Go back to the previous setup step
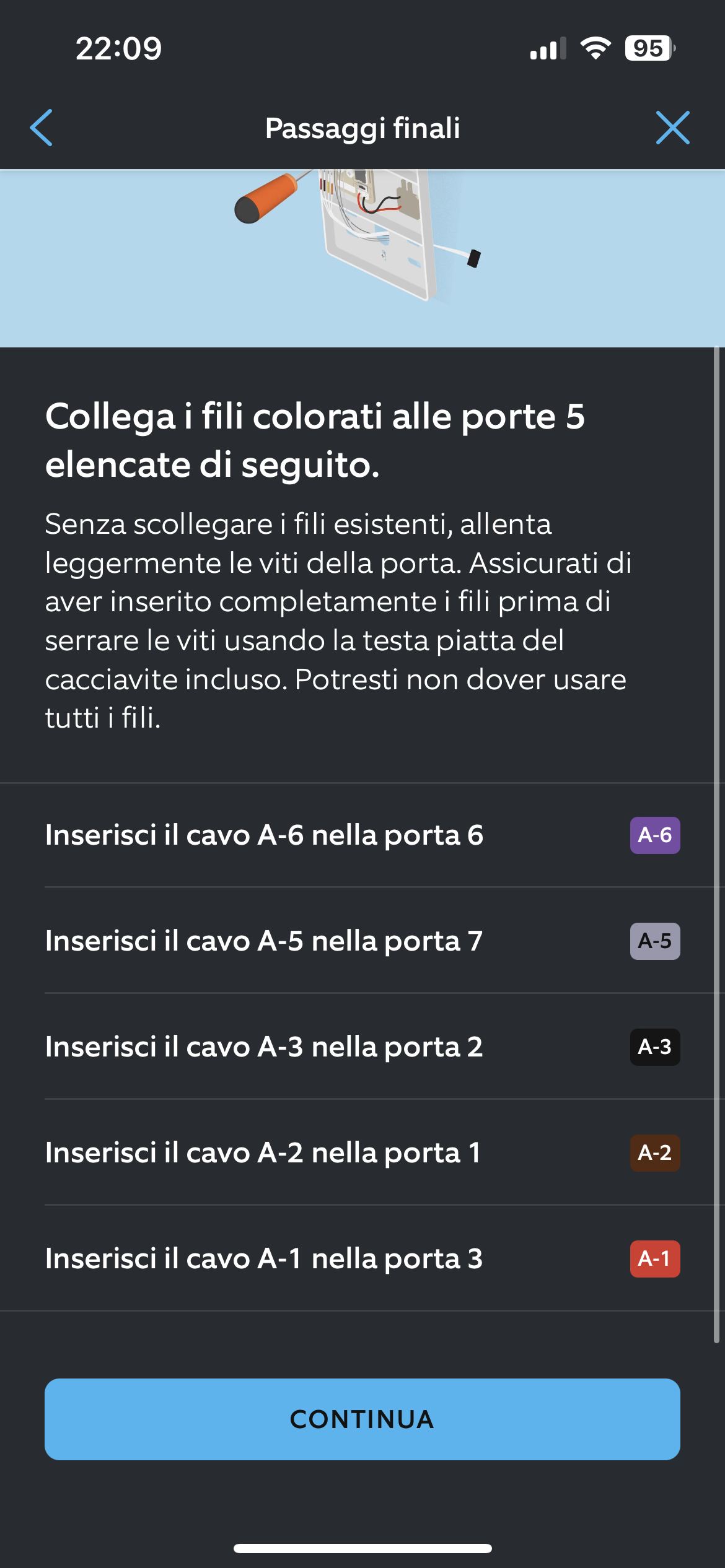The width and height of the screenshot is (725, 1568). click(x=42, y=128)
